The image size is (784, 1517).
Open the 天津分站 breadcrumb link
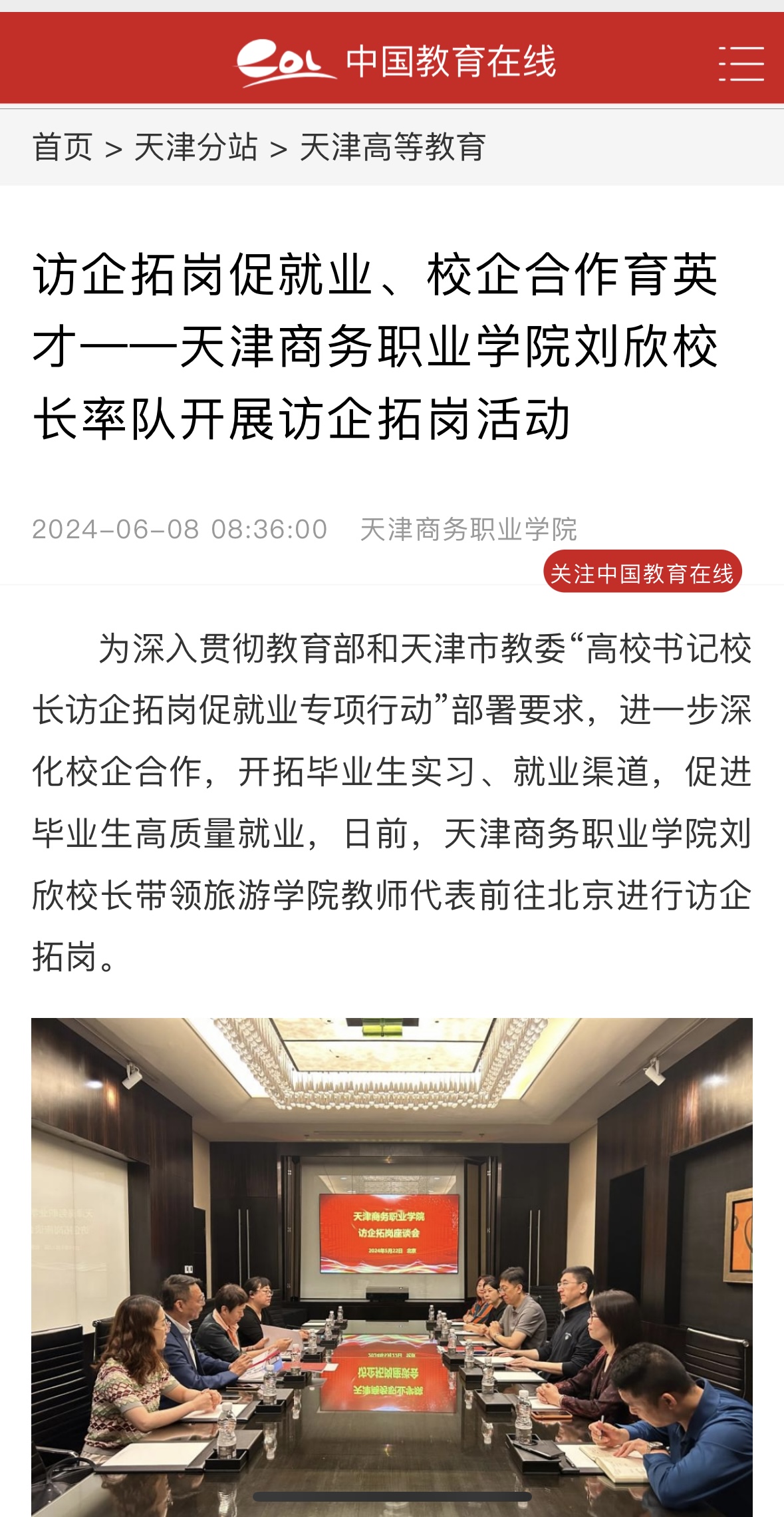coord(196,147)
